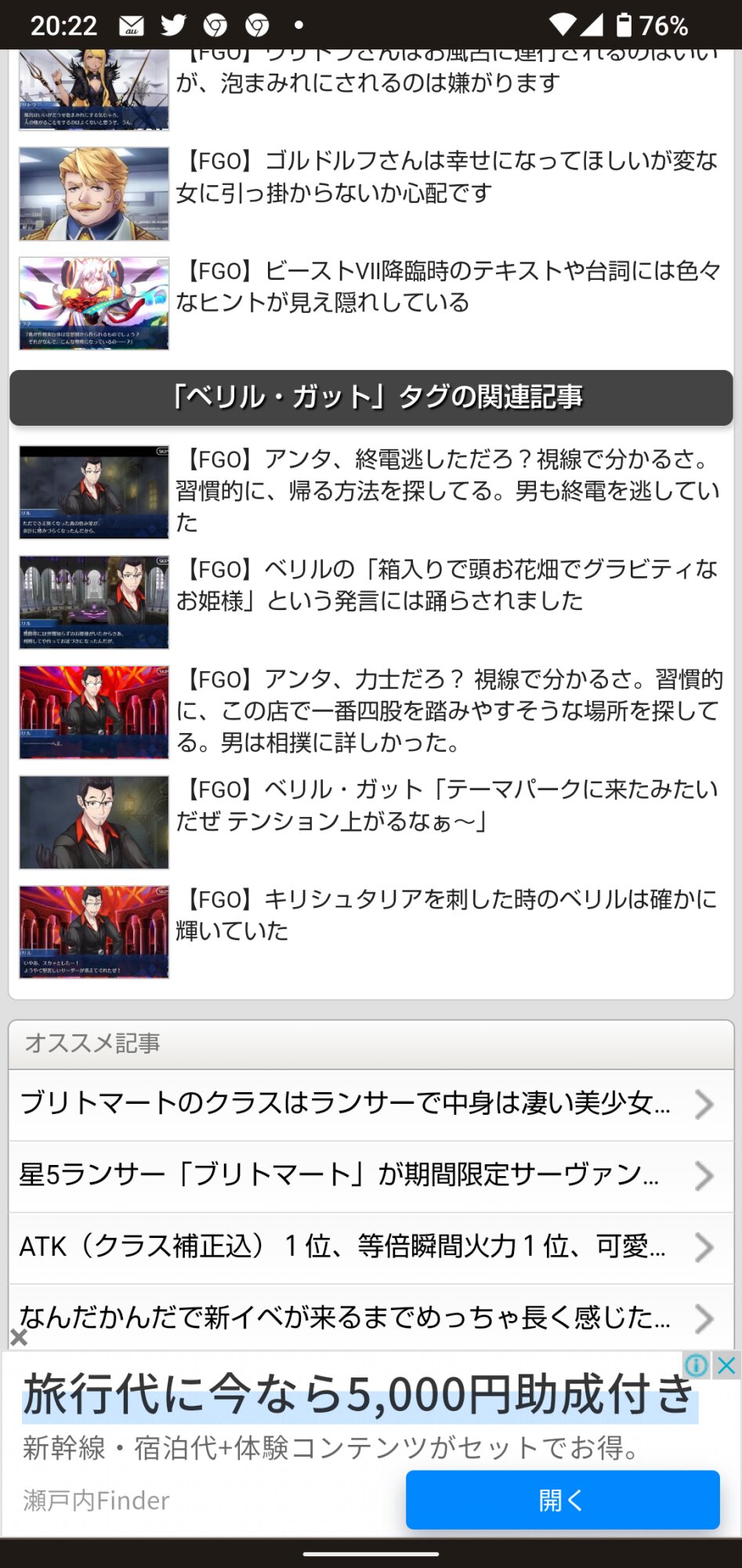Screen dimensions: 742x1568
Task: Dismiss the bottom banner with the X
Action: tap(19, 1338)
